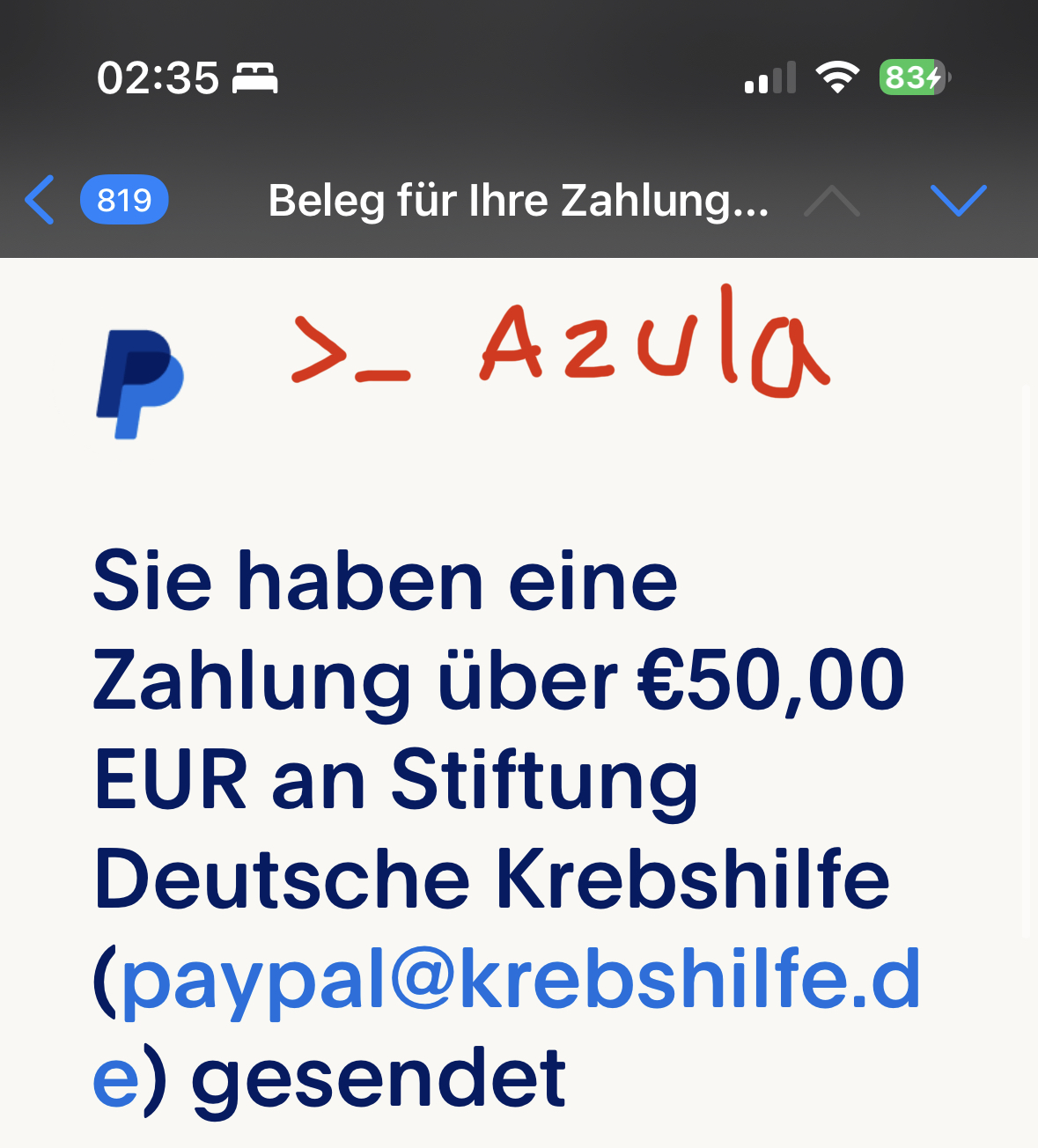Jump to the next email with down arrow
This screenshot has width=1038, height=1148.
point(958,200)
